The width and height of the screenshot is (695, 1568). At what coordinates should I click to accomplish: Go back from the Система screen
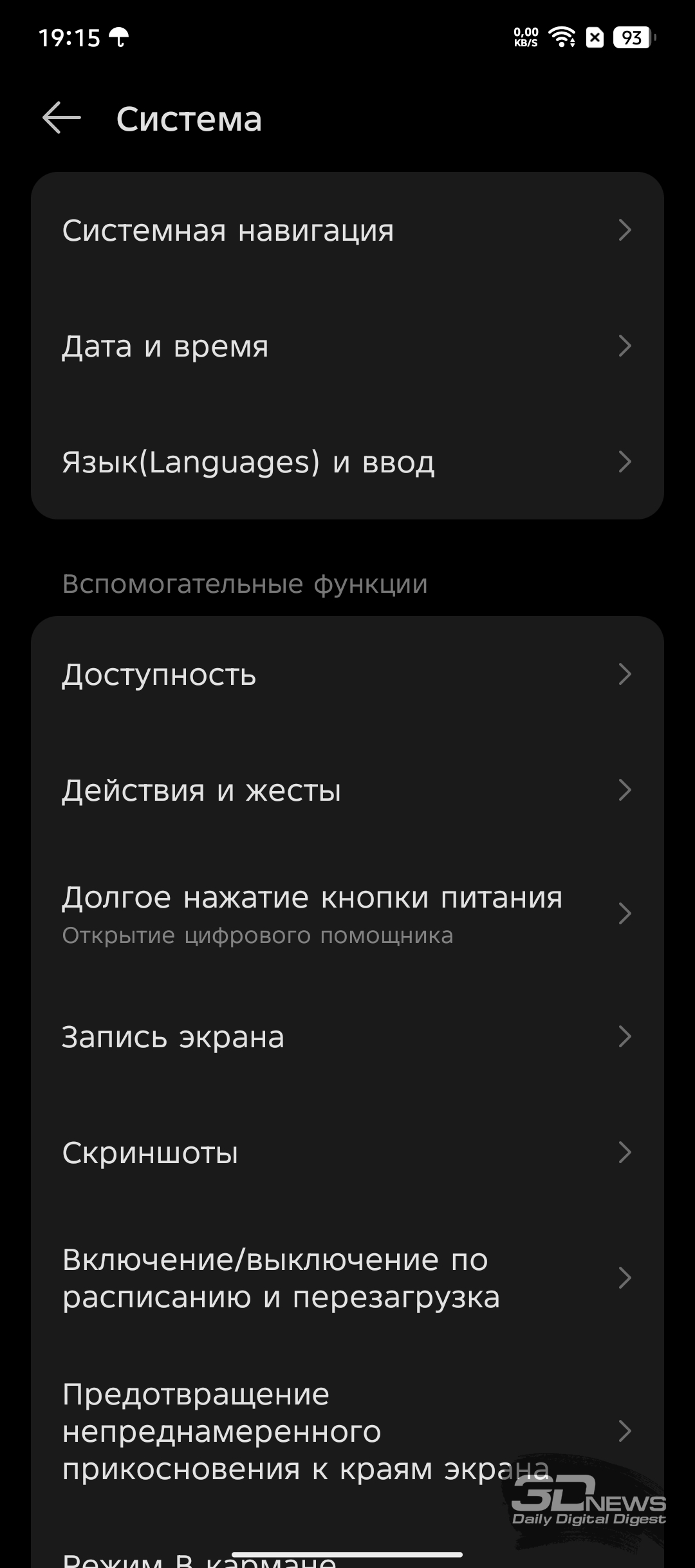click(62, 118)
